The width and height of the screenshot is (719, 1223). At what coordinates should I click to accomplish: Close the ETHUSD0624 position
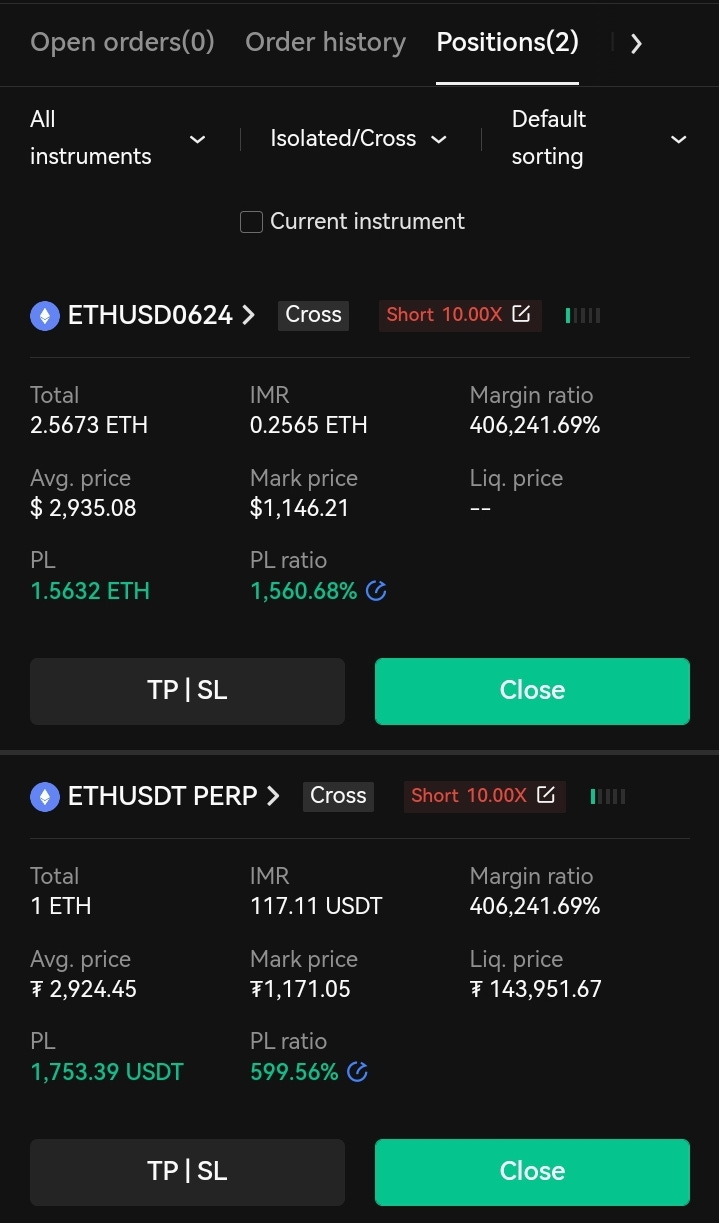(532, 690)
